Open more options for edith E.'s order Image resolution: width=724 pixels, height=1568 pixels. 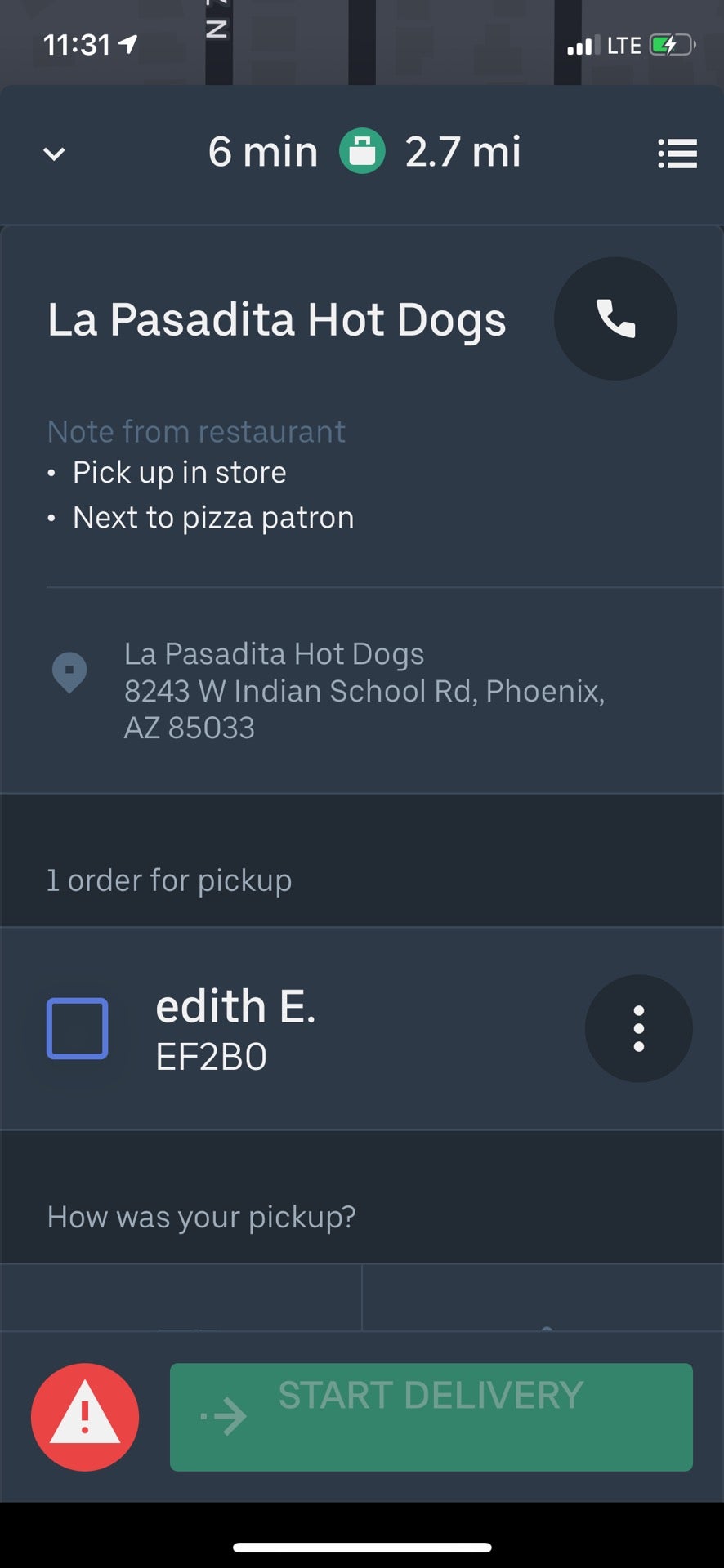639,1028
